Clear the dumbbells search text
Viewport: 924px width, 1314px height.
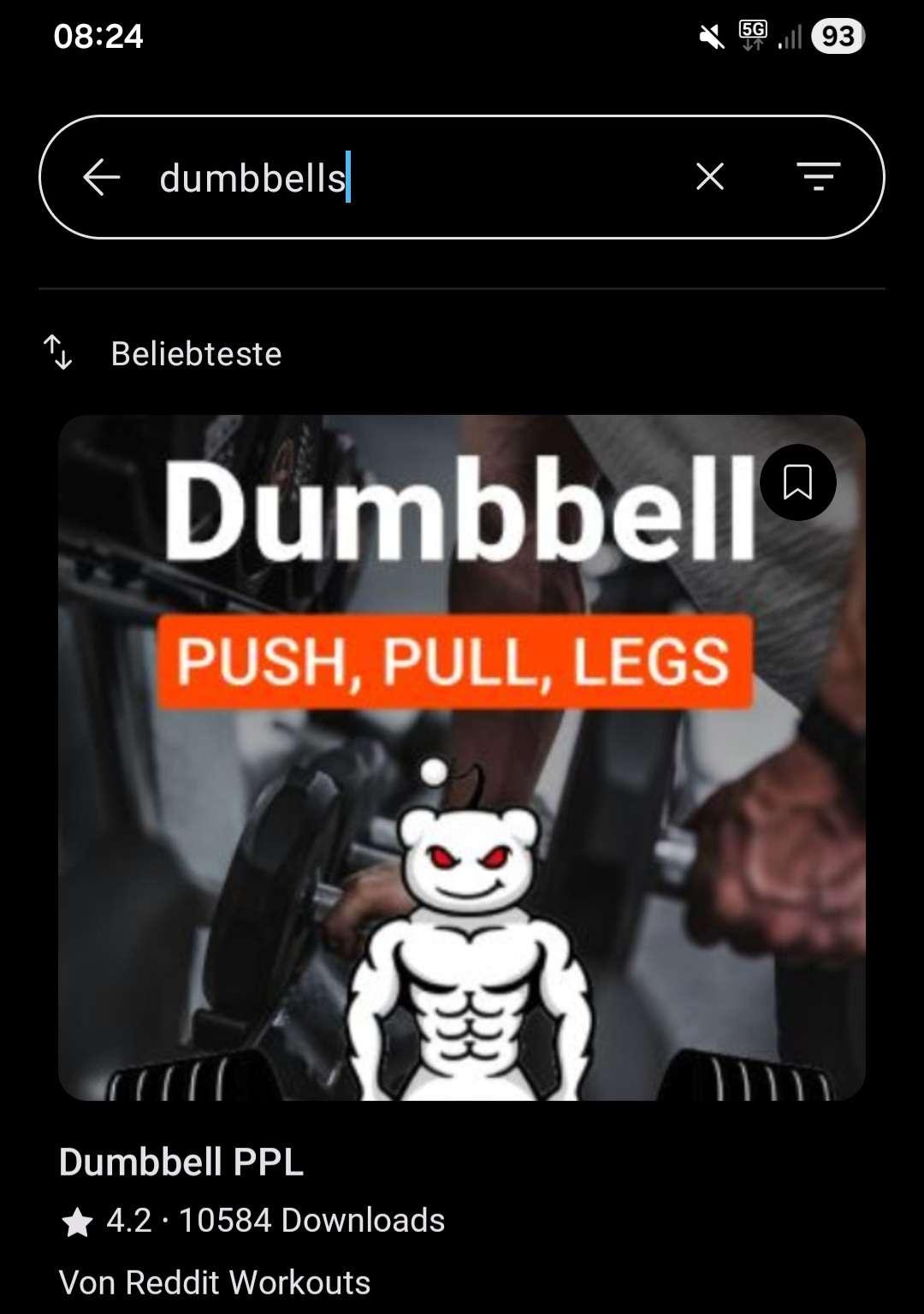tap(709, 177)
